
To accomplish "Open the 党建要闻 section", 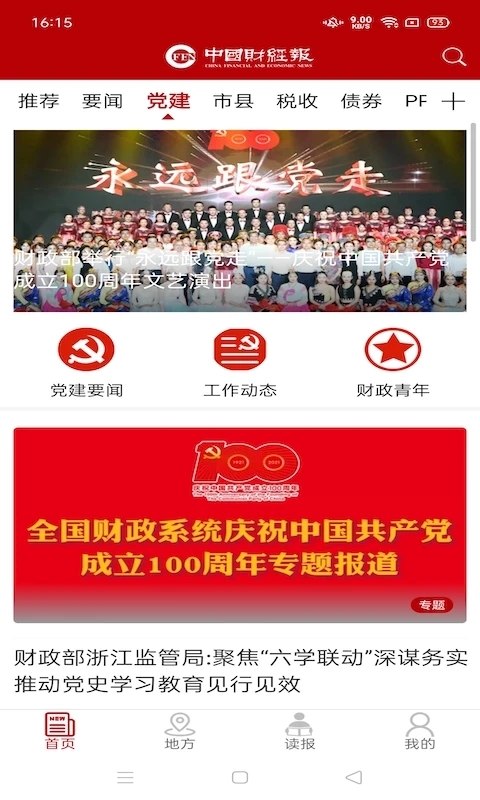I will pos(86,363).
